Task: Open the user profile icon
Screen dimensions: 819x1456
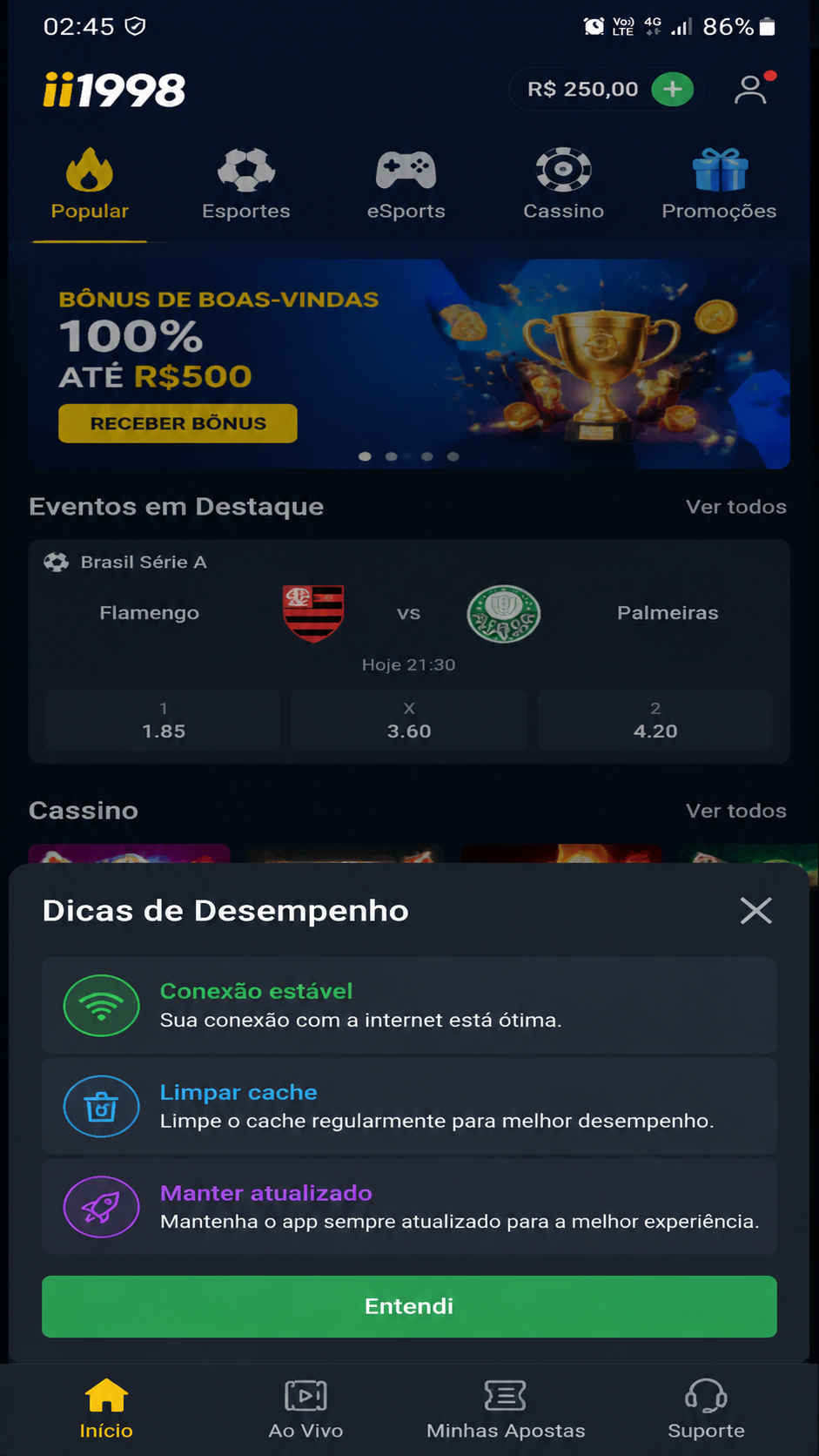Action: [750, 89]
